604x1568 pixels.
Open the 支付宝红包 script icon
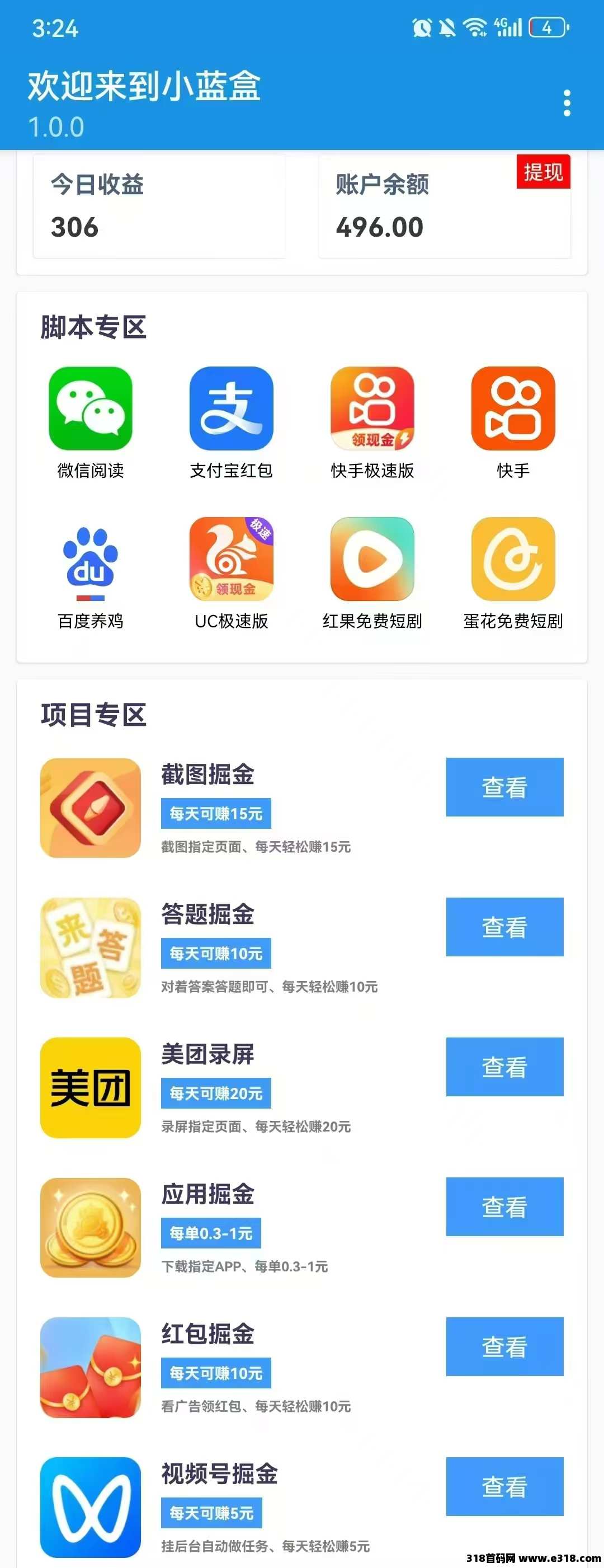click(x=231, y=411)
